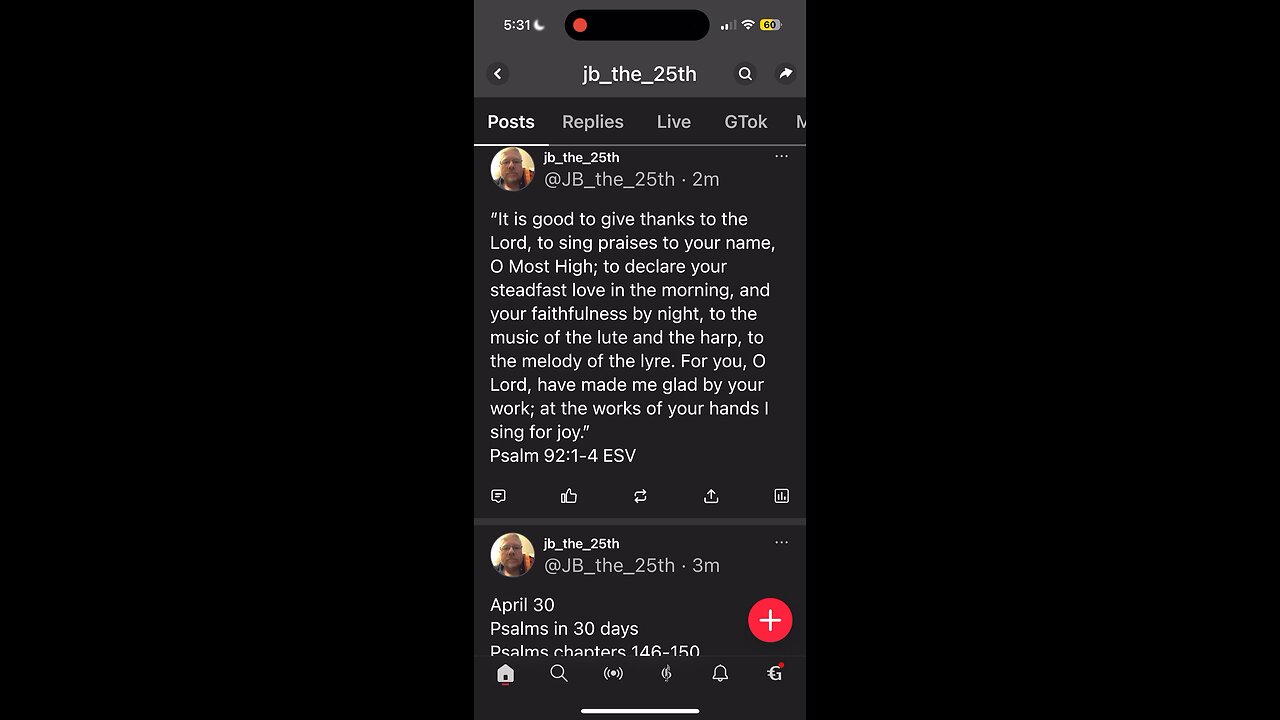Search within this profile
The width and height of the screenshot is (1280, 720).
[x=745, y=74]
